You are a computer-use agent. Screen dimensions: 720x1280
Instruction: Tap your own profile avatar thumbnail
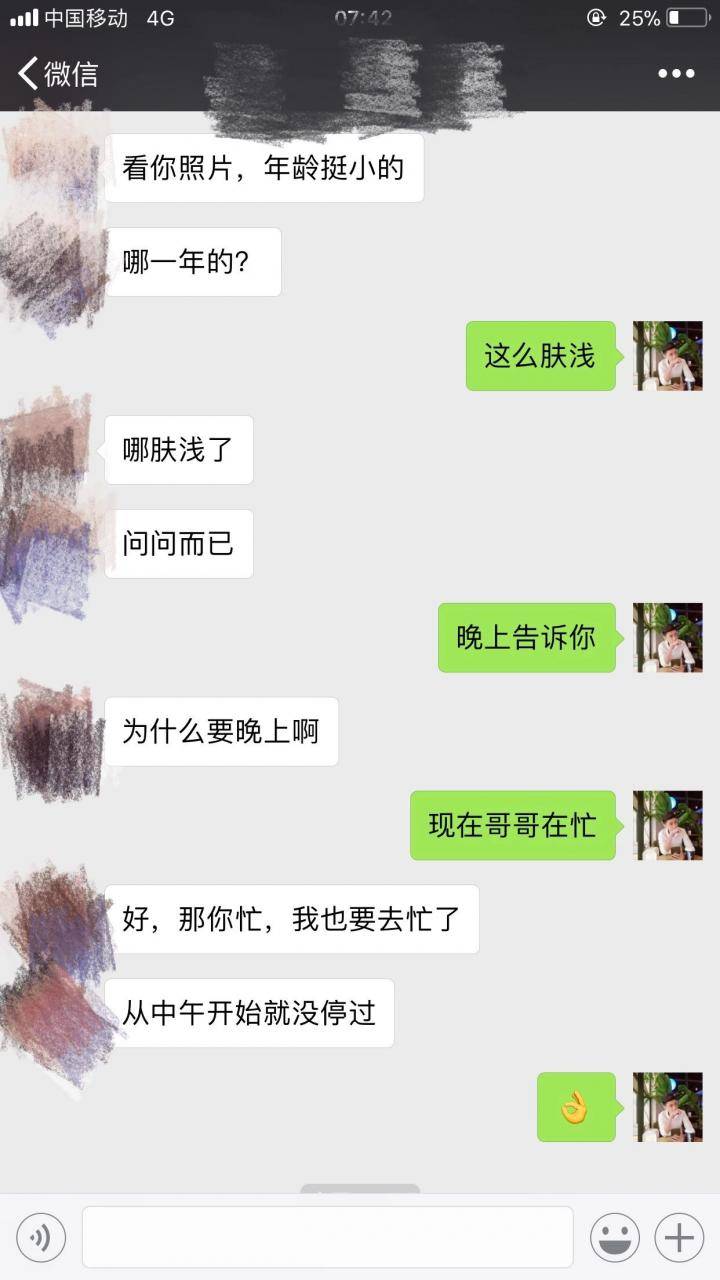point(668,356)
